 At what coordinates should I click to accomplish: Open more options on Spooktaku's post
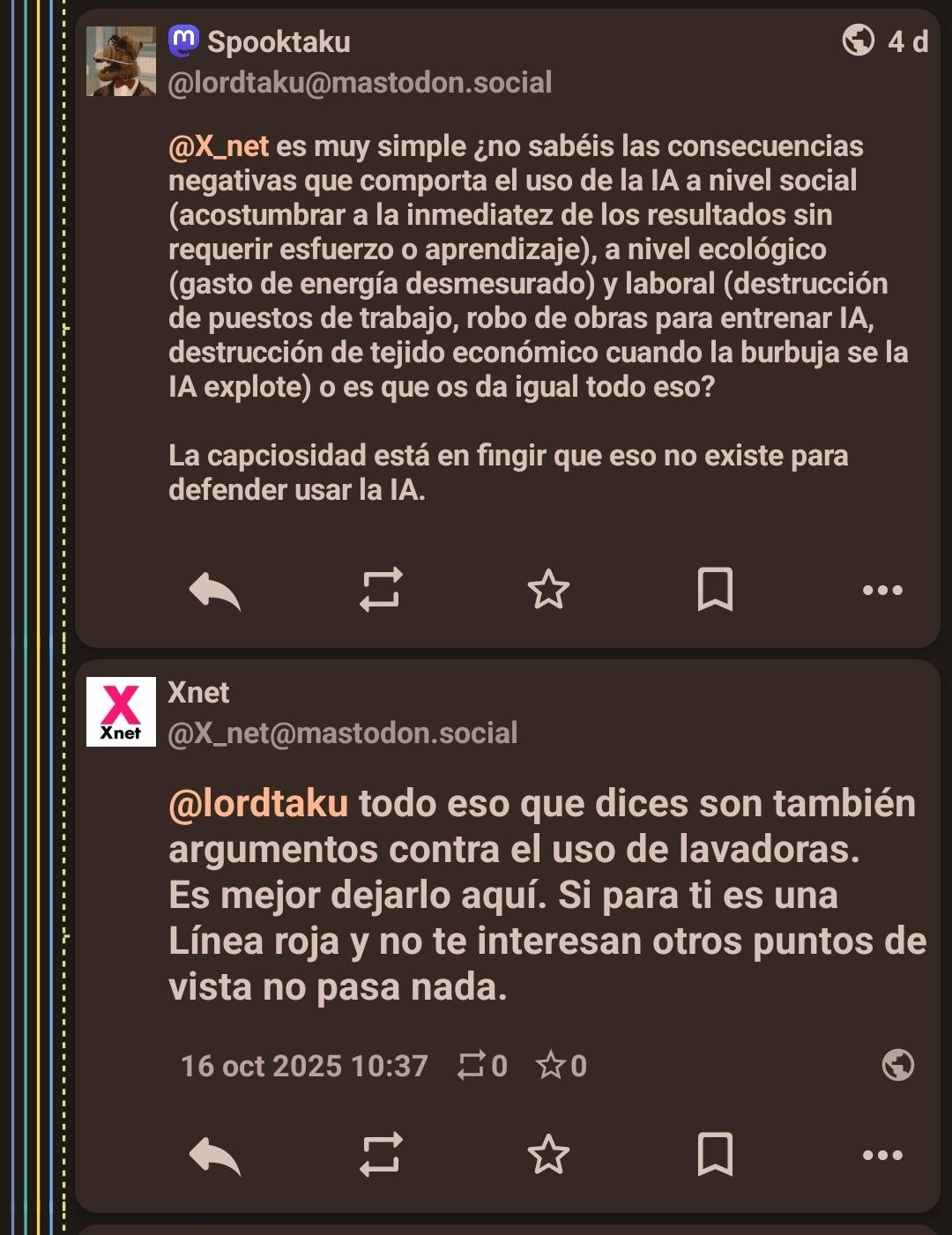coord(882,590)
